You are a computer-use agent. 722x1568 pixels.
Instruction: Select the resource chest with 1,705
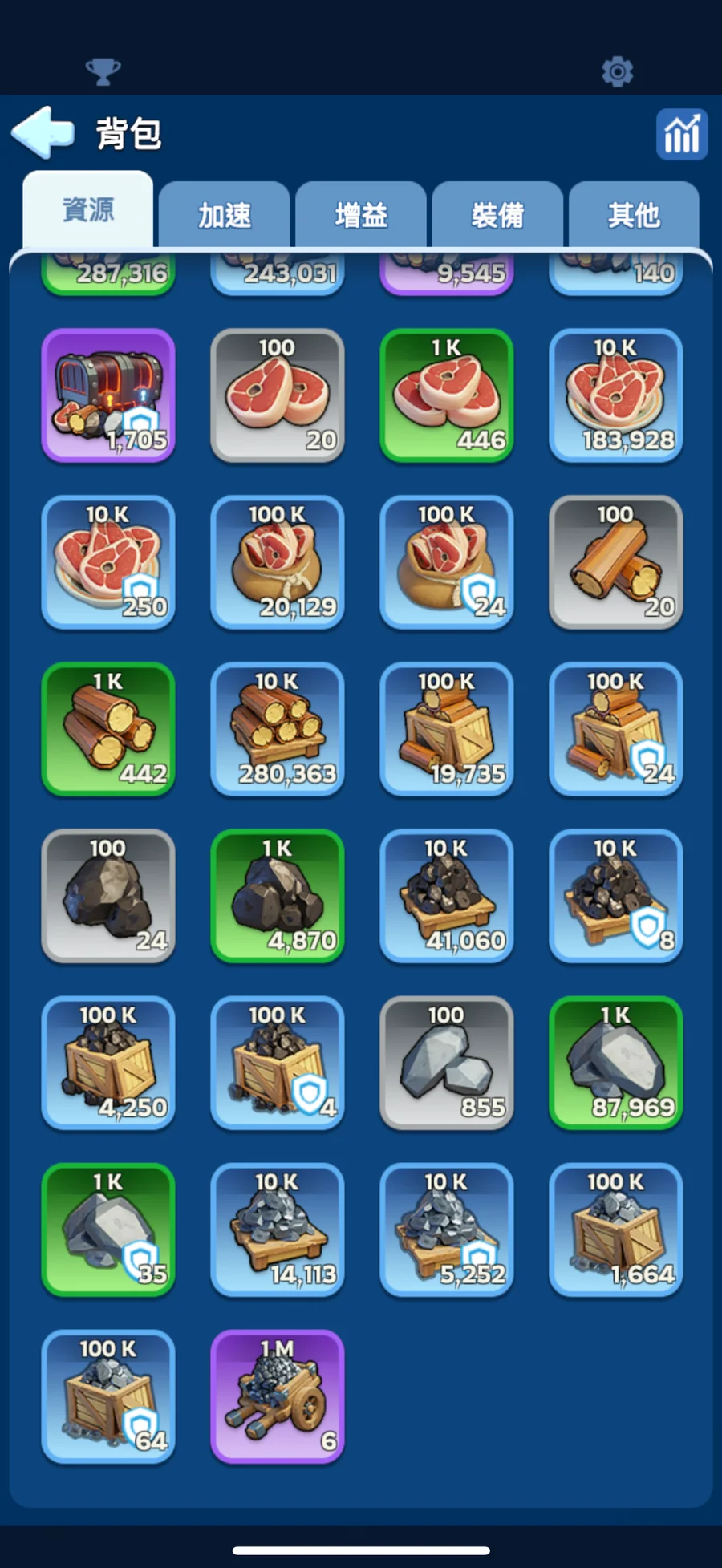108,395
